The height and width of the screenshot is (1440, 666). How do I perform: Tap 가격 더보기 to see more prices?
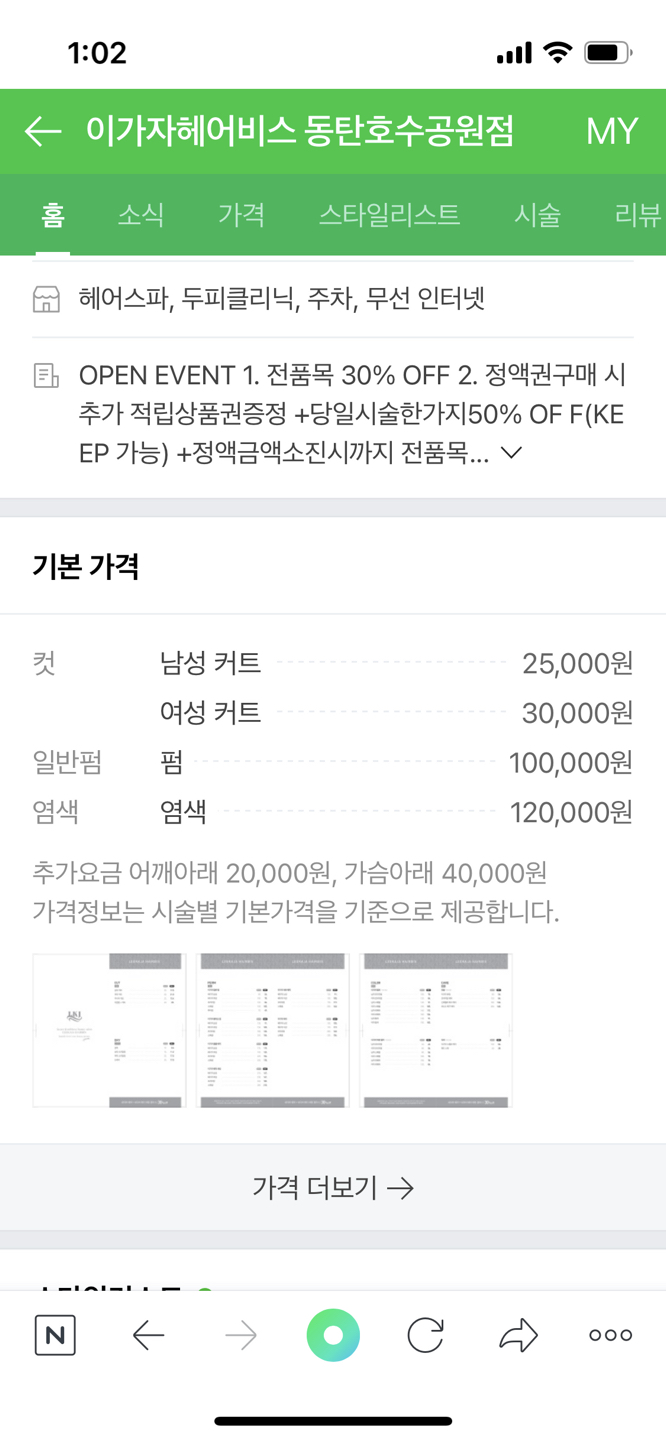(333, 1188)
